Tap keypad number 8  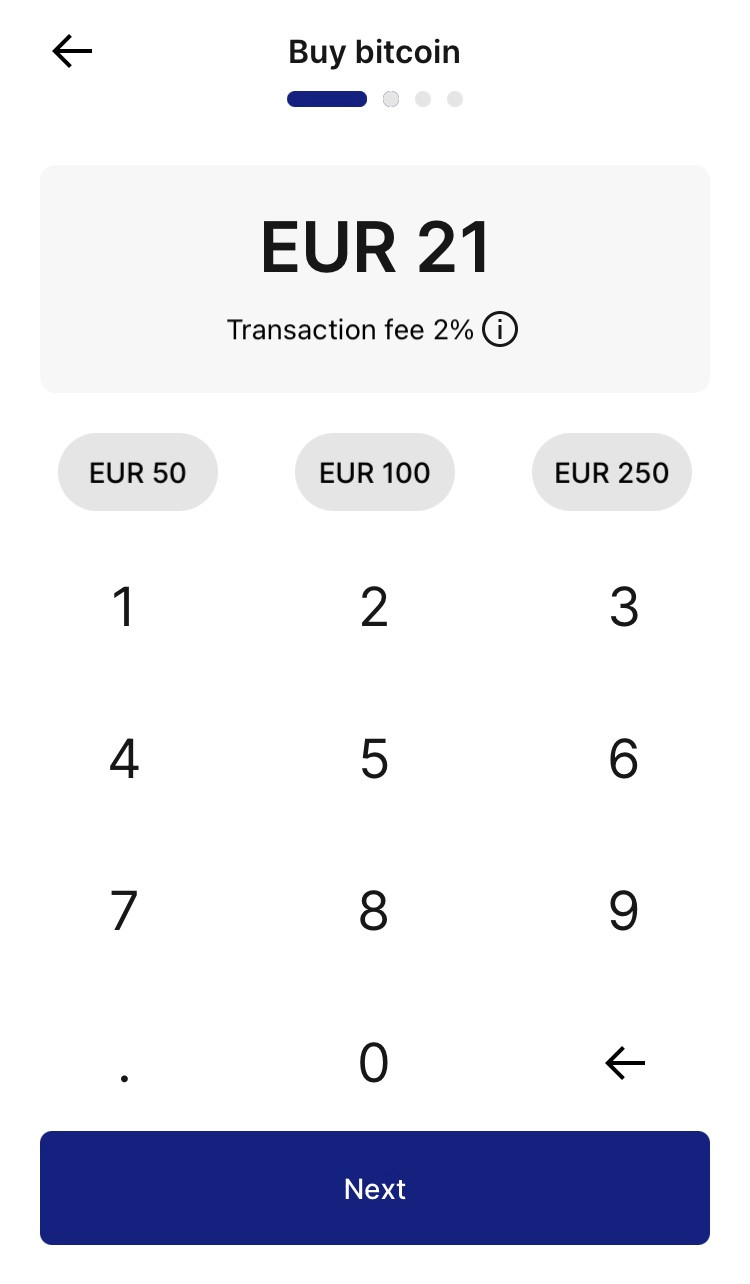click(374, 911)
